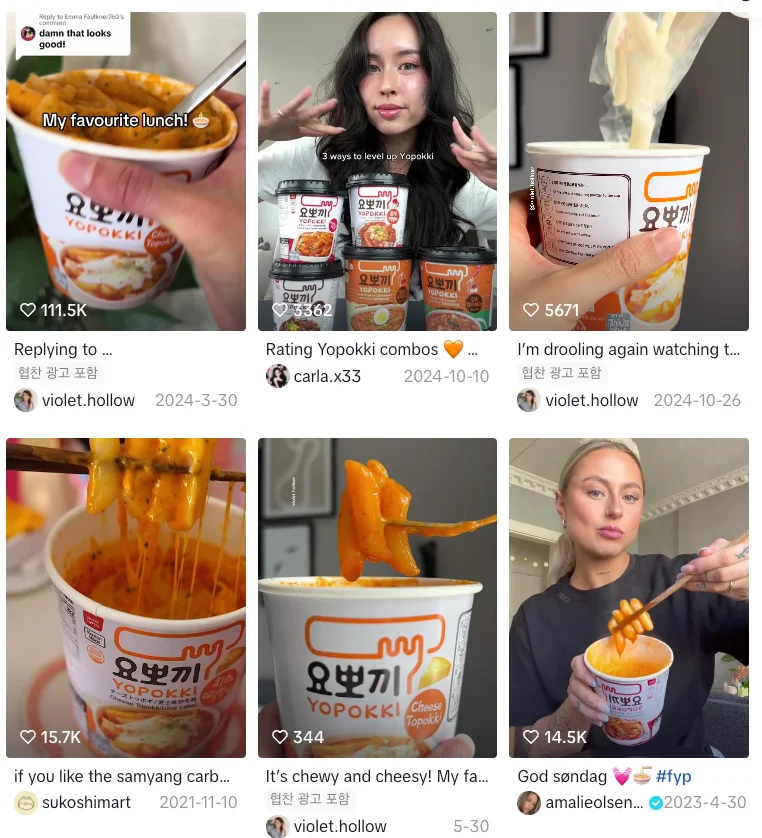Click the heart showing 5671 likes

point(531,310)
